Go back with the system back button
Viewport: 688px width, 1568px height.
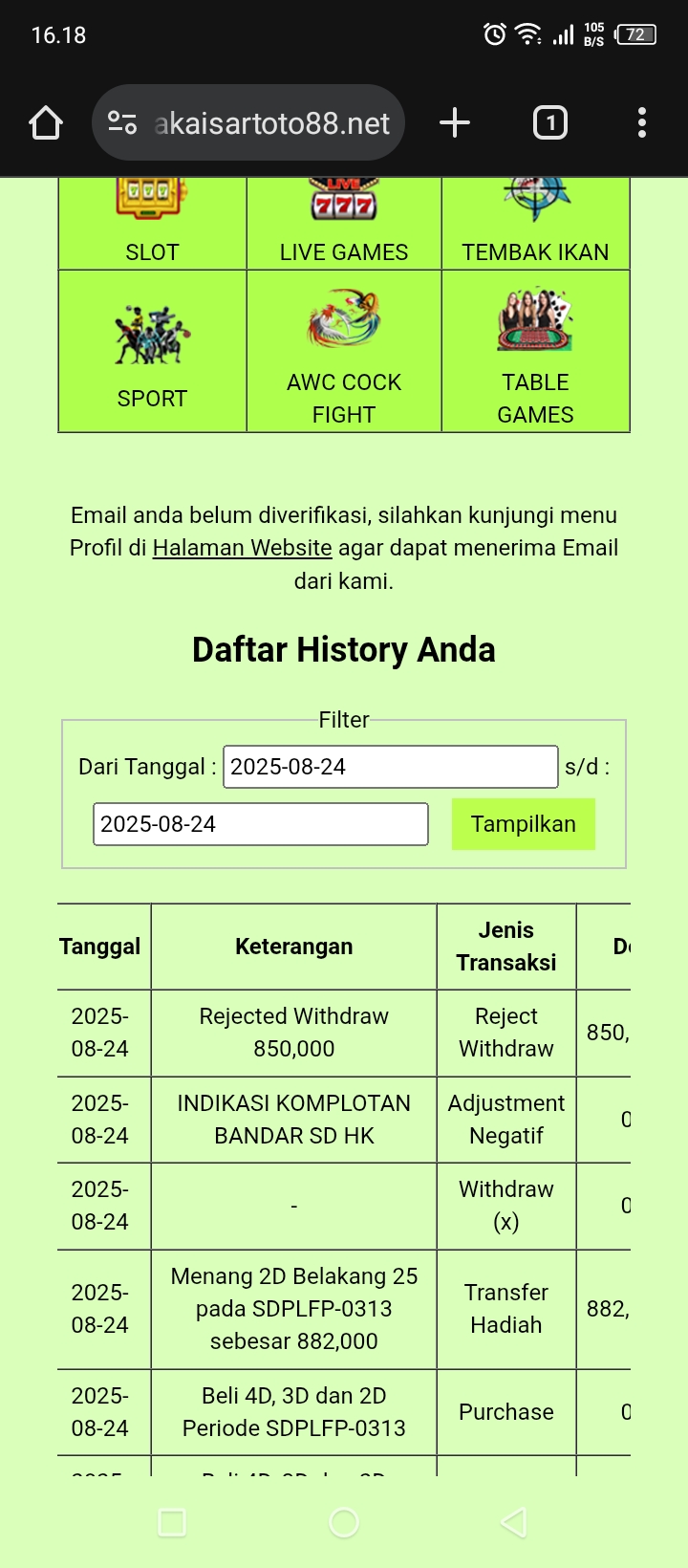(514, 1522)
